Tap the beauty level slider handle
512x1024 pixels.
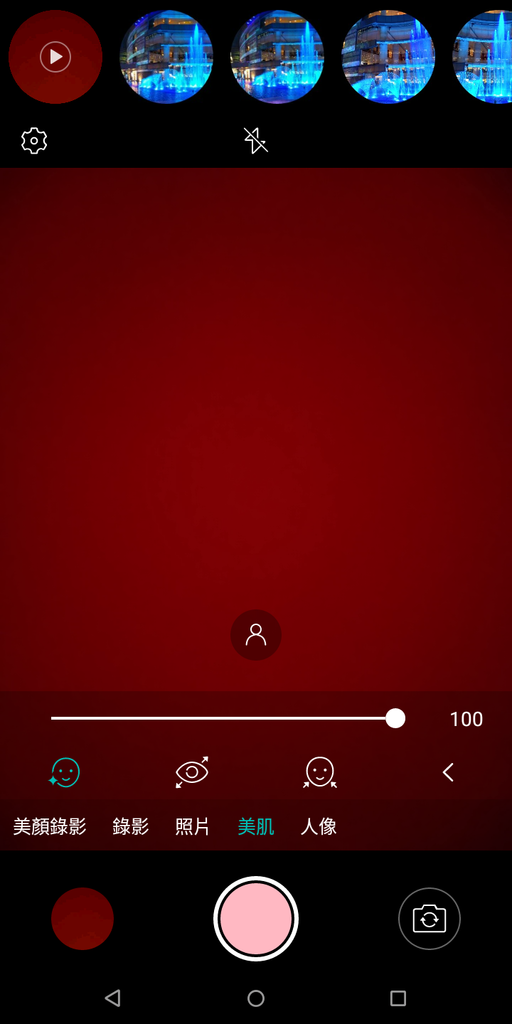[x=395, y=719]
